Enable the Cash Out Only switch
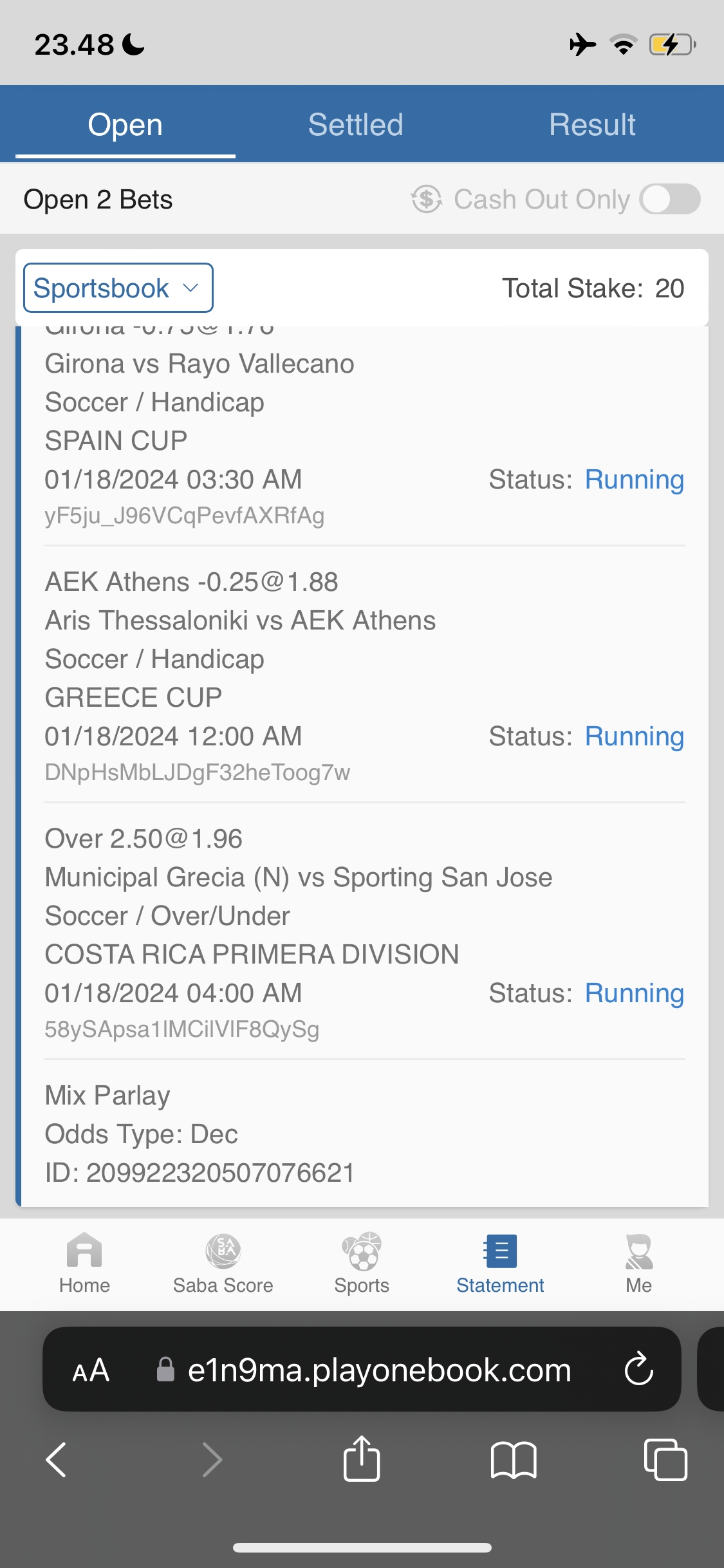This screenshot has width=724, height=1568. coord(669,199)
